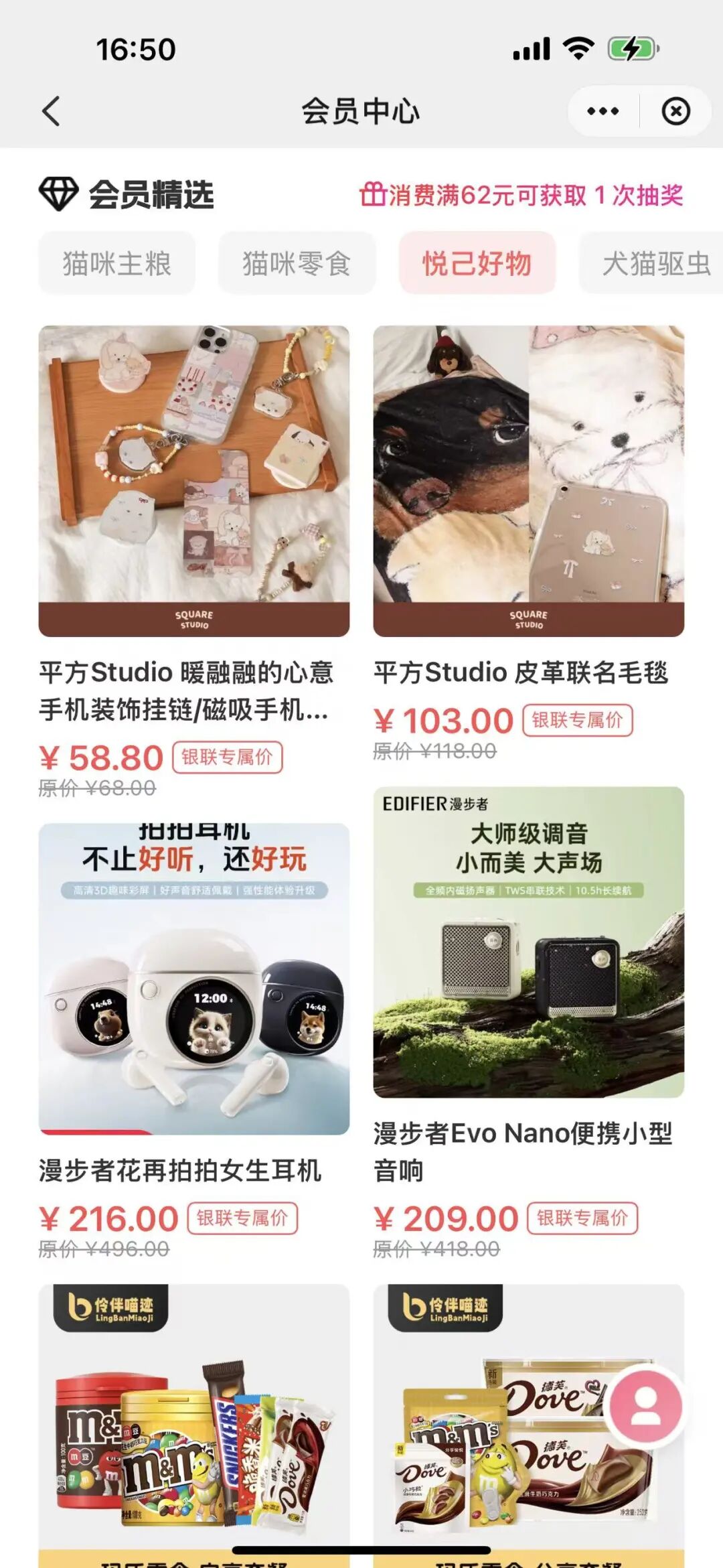Switch to the 猫咪主粮 tab

pyautogui.click(x=116, y=263)
